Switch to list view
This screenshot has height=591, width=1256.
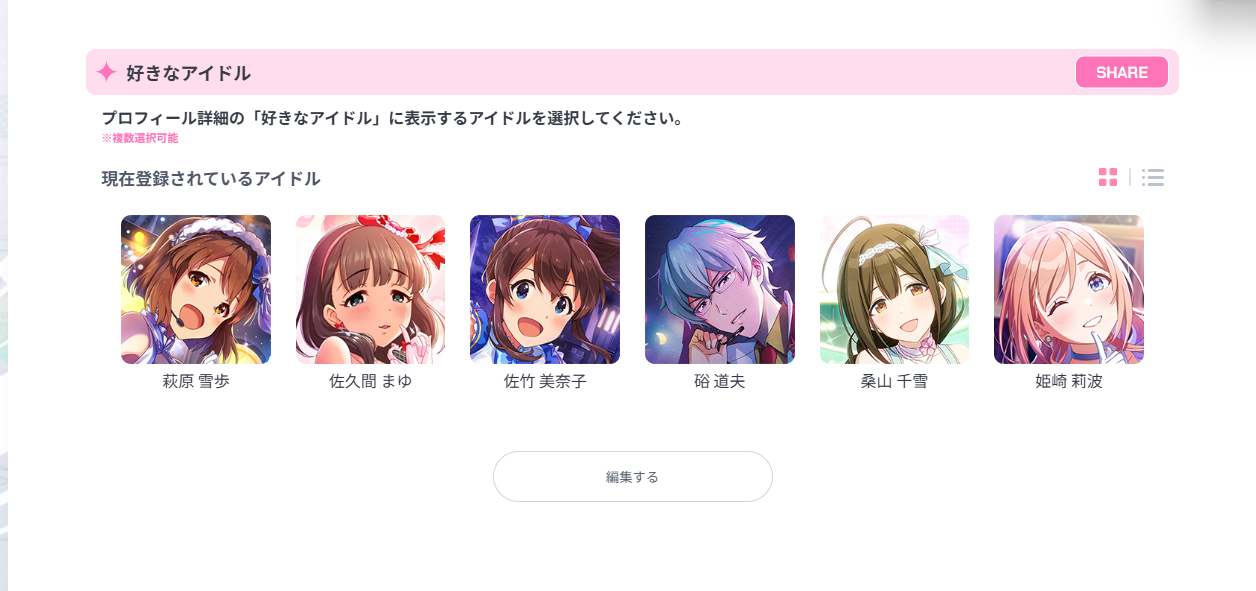coord(1153,177)
